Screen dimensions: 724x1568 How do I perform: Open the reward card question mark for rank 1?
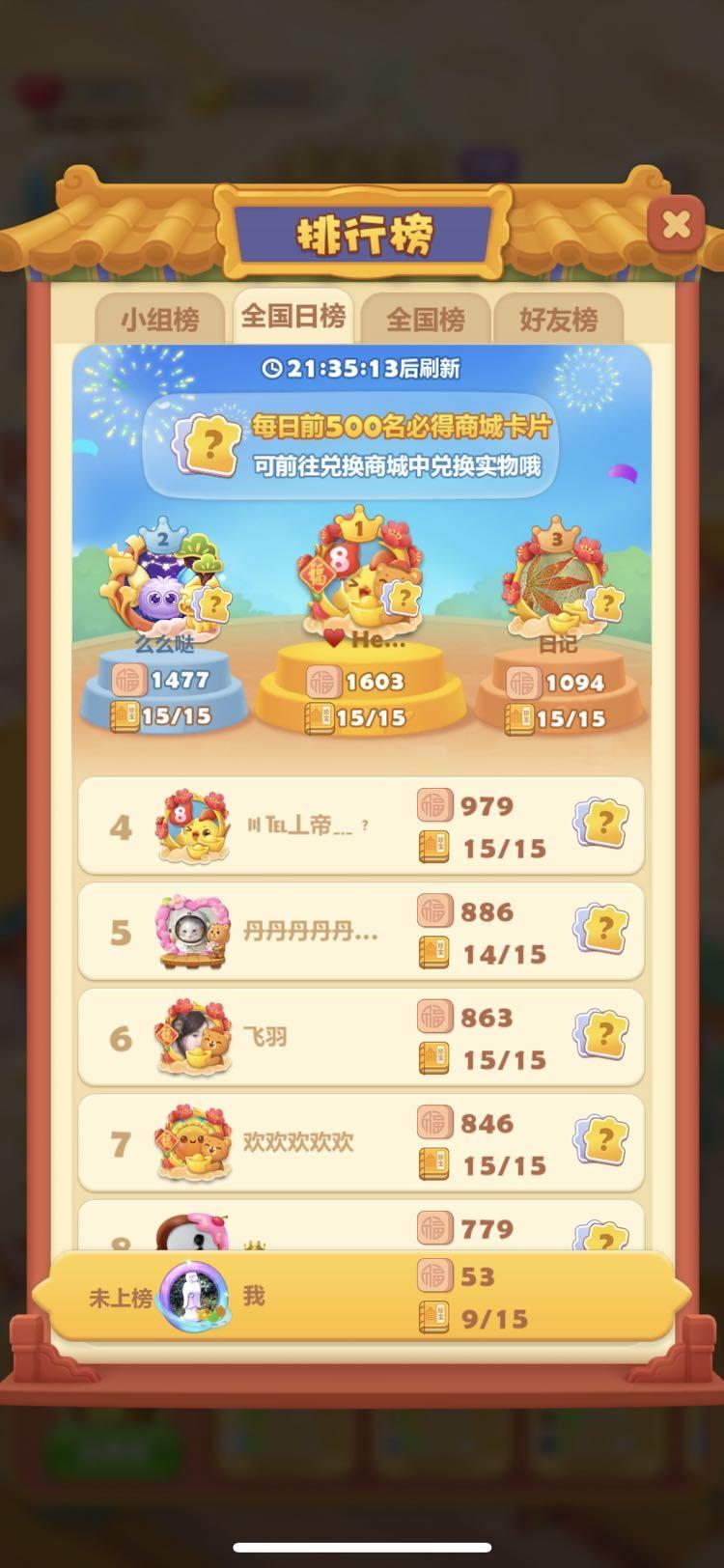click(x=403, y=599)
